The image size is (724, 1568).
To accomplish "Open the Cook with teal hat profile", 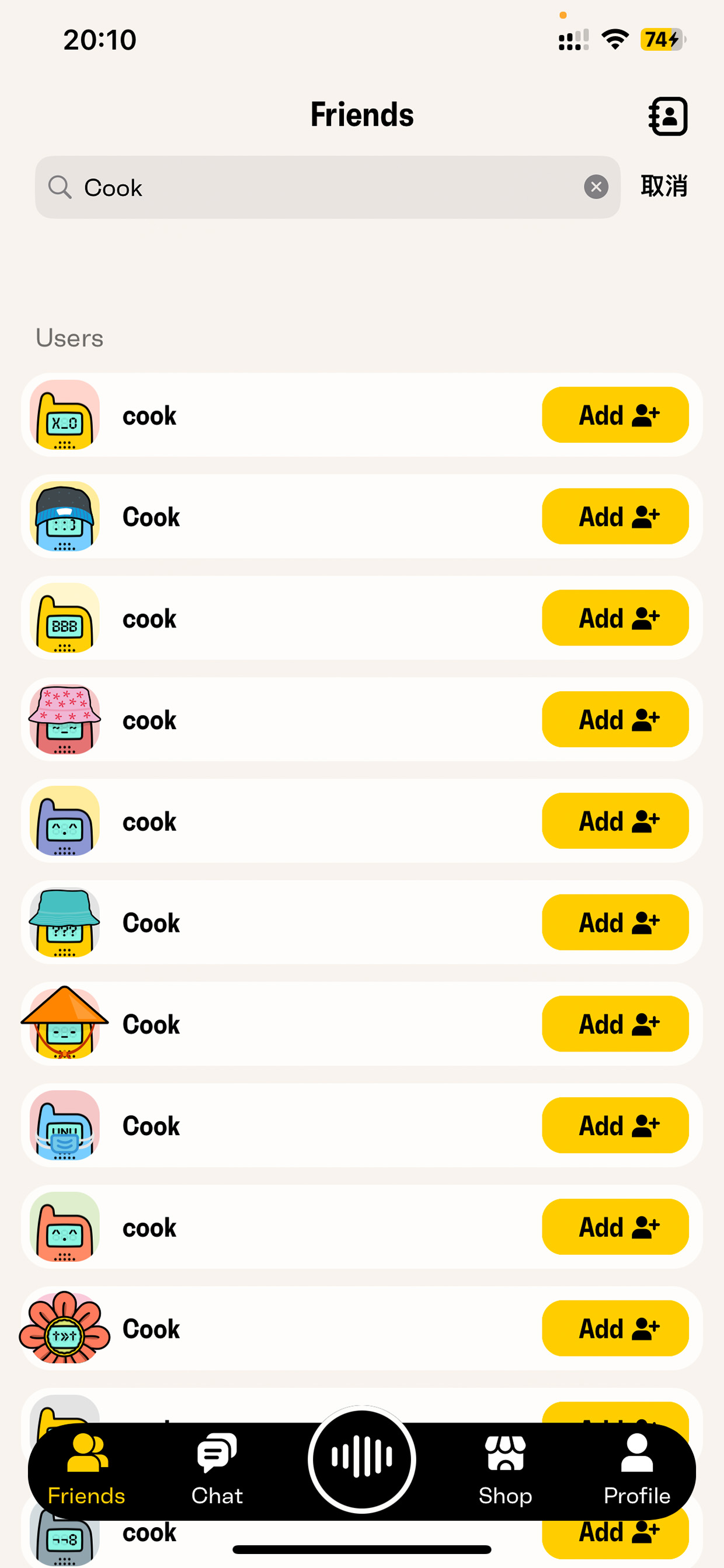I will (361, 923).
